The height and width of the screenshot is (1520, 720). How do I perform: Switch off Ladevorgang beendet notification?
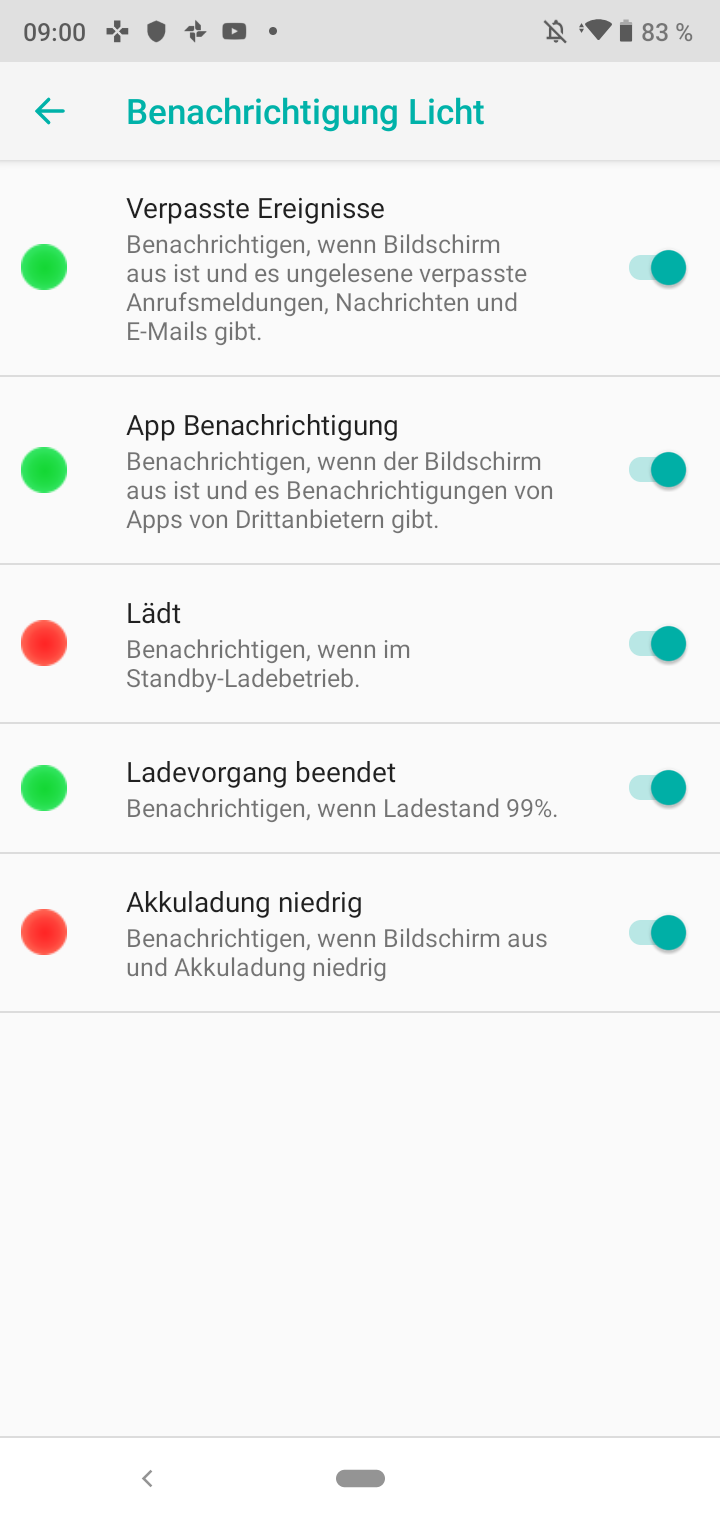658,788
